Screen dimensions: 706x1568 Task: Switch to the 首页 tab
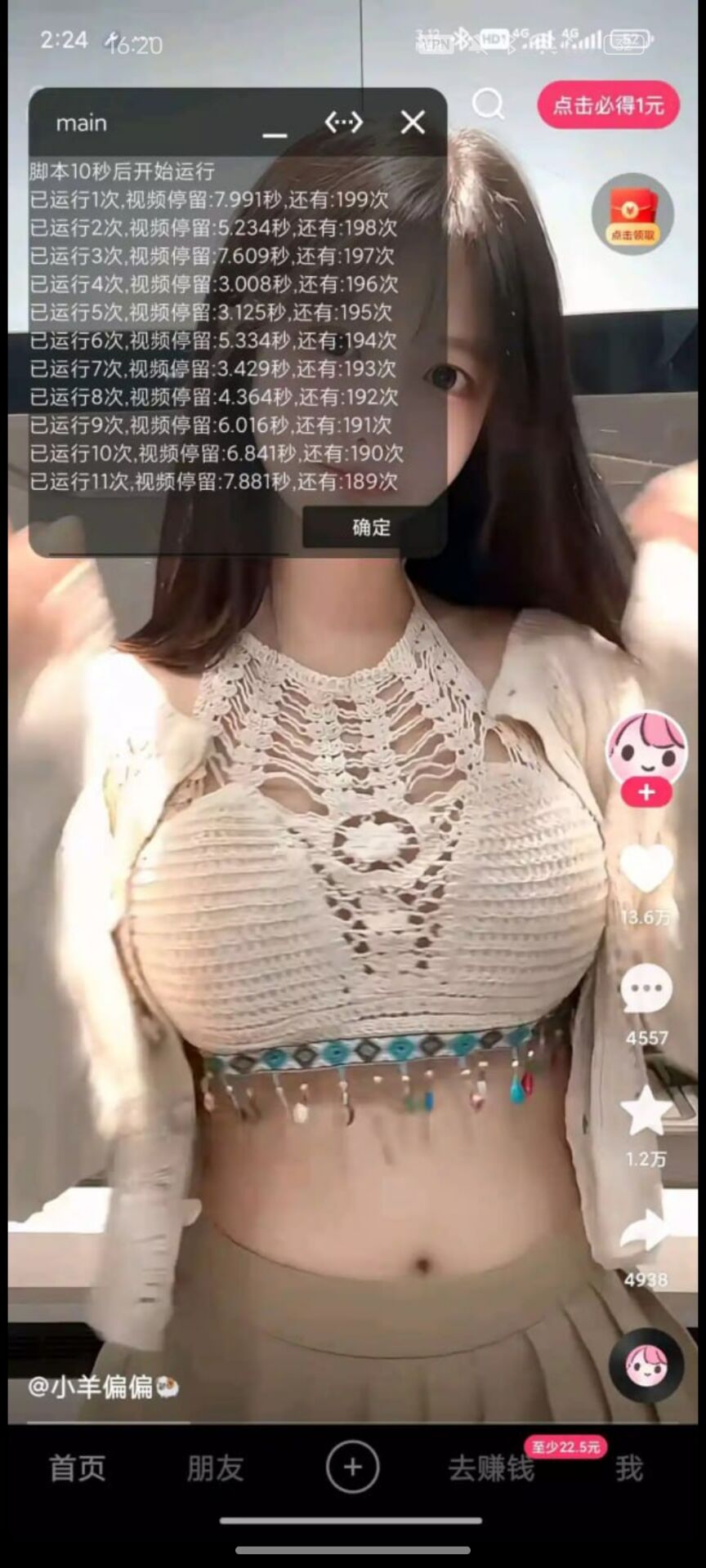coord(77,1468)
